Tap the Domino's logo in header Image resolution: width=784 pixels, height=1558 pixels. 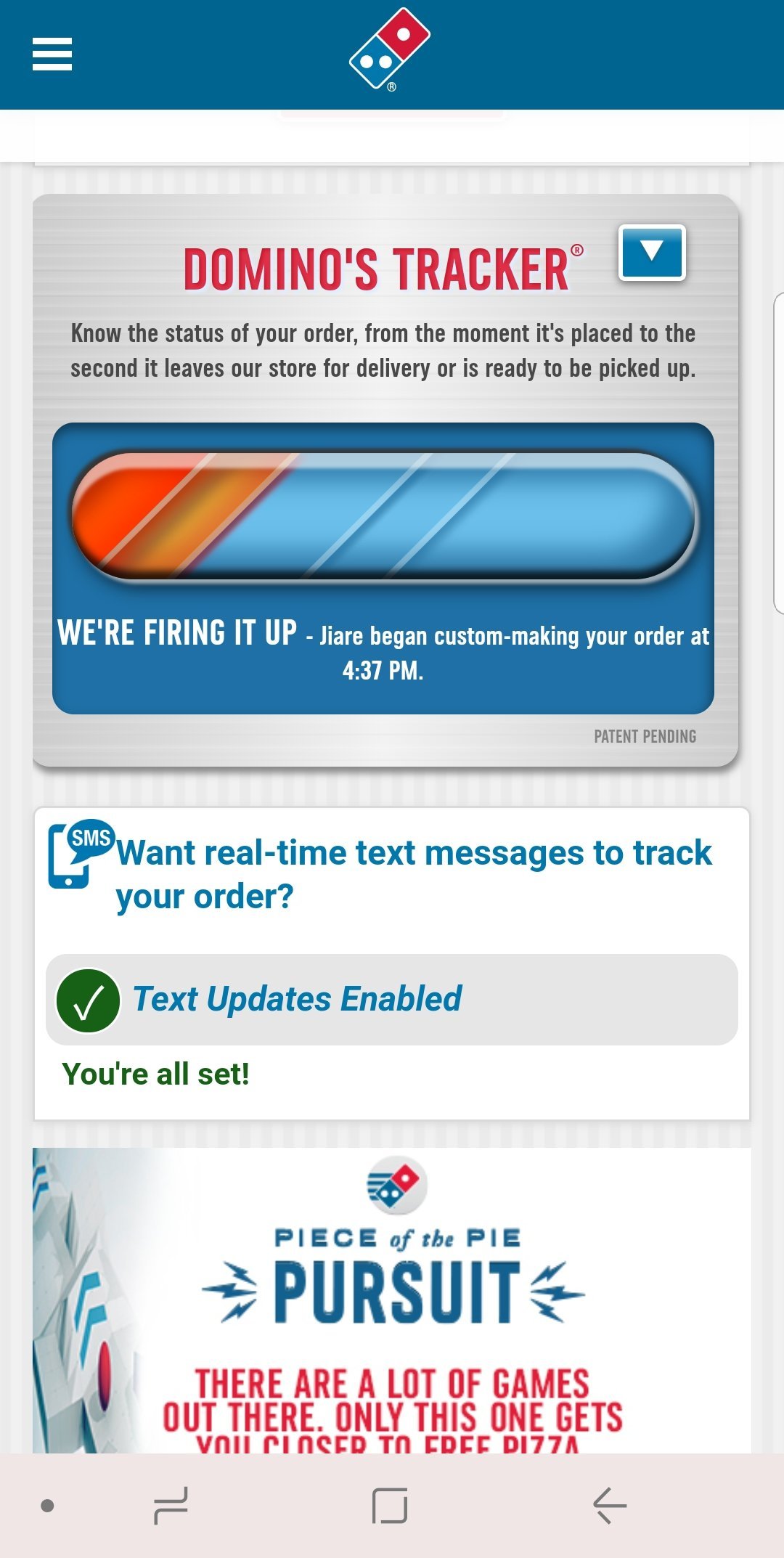(390, 49)
